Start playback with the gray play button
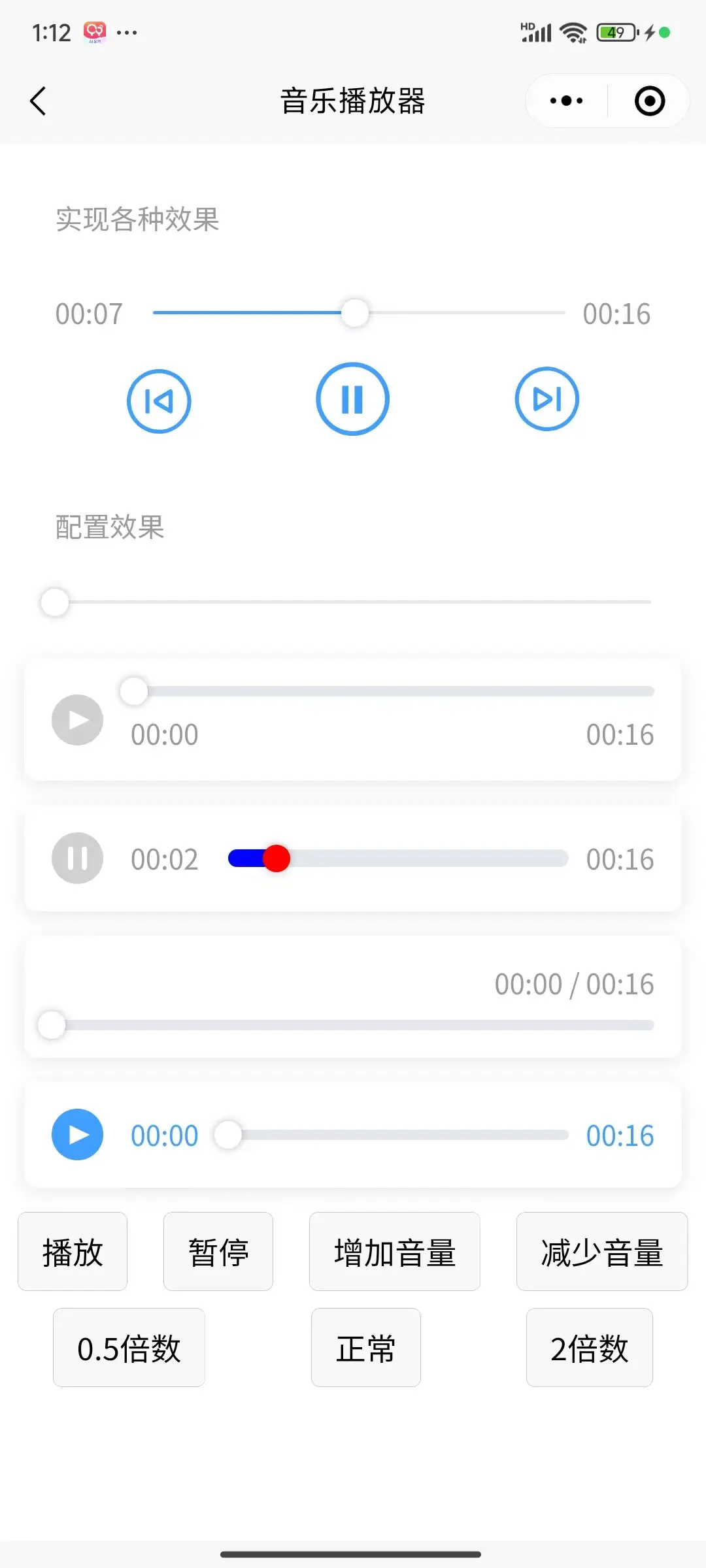Viewport: 706px width, 1568px height. [78, 720]
